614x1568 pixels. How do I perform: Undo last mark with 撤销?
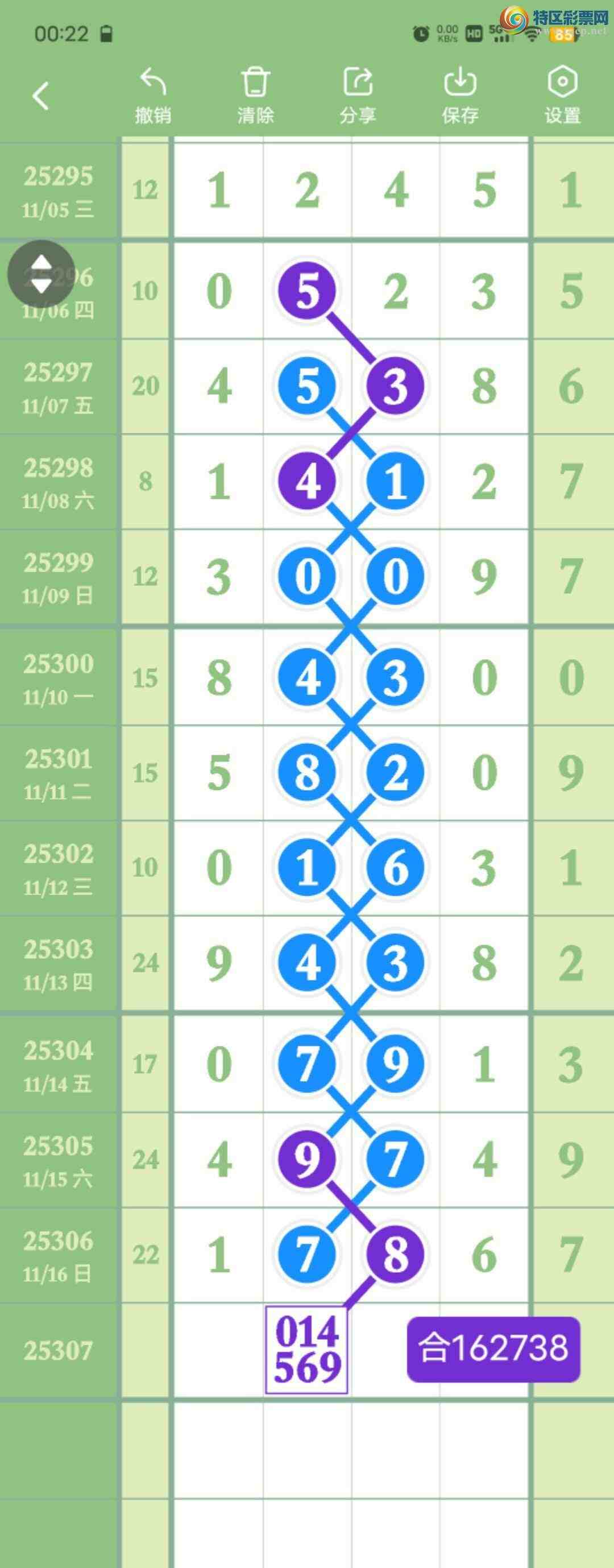[153, 96]
